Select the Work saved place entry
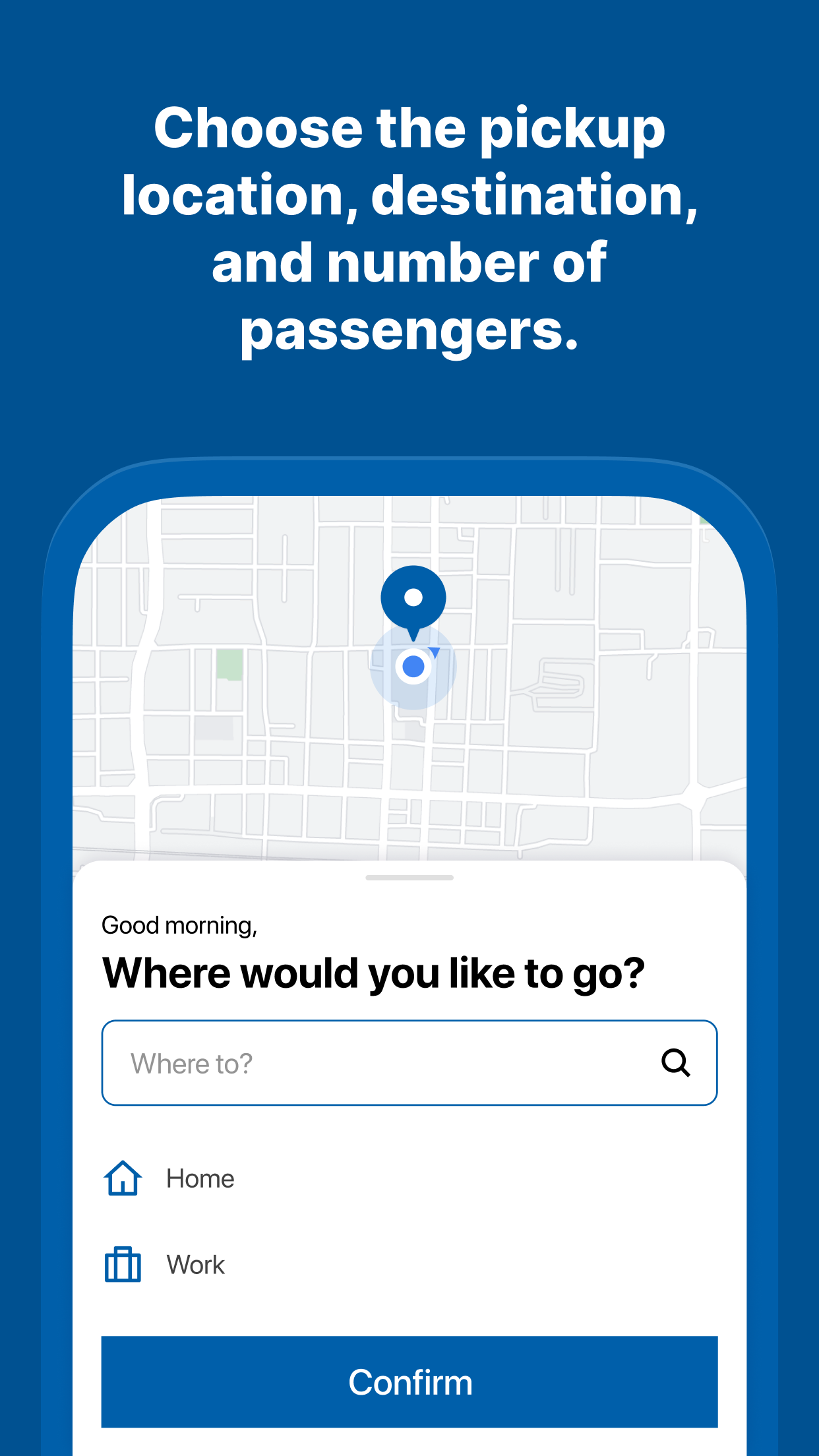Screen dimensions: 819x1456 pyautogui.click(x=195, y=1263)
